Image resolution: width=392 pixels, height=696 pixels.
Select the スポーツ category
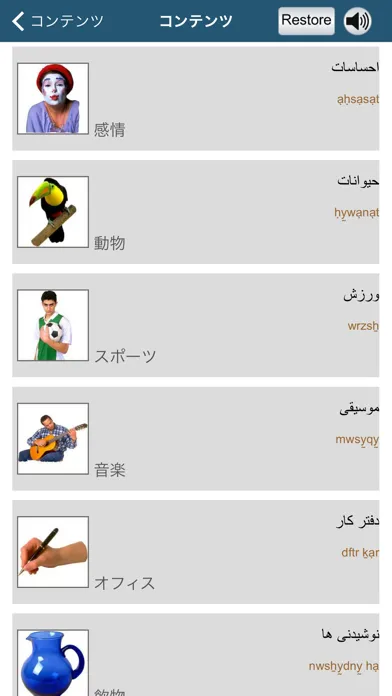[x=196, y=325]
